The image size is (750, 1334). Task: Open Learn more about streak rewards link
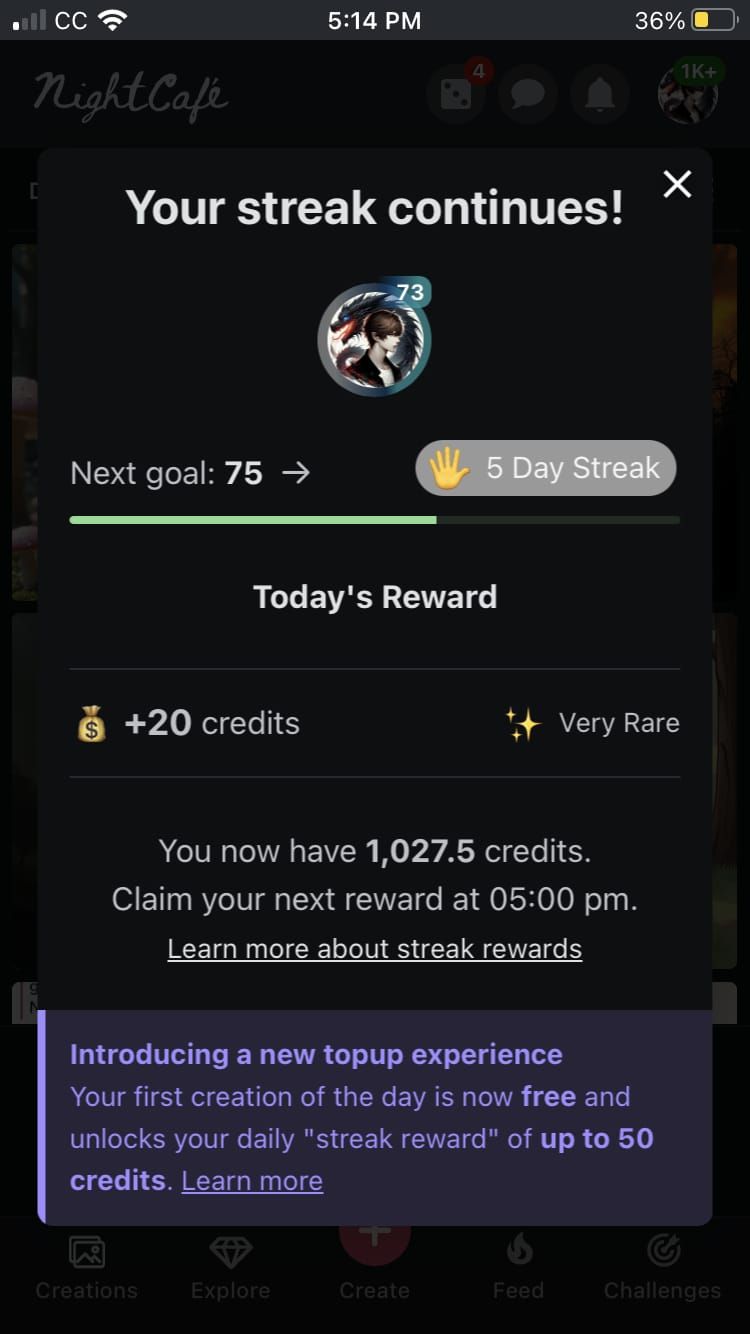point(374,948)
